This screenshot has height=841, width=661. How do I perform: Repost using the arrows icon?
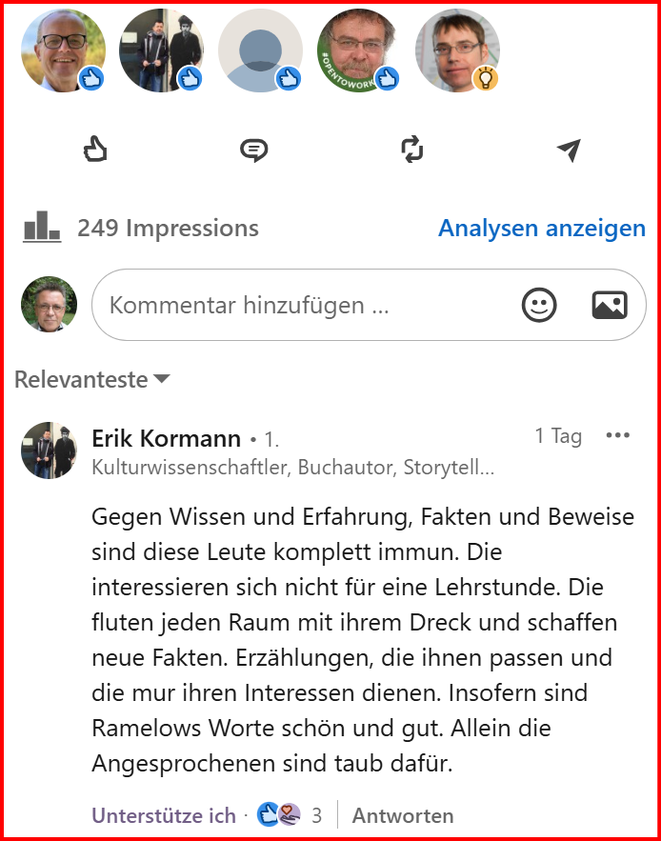click(412, 151)
